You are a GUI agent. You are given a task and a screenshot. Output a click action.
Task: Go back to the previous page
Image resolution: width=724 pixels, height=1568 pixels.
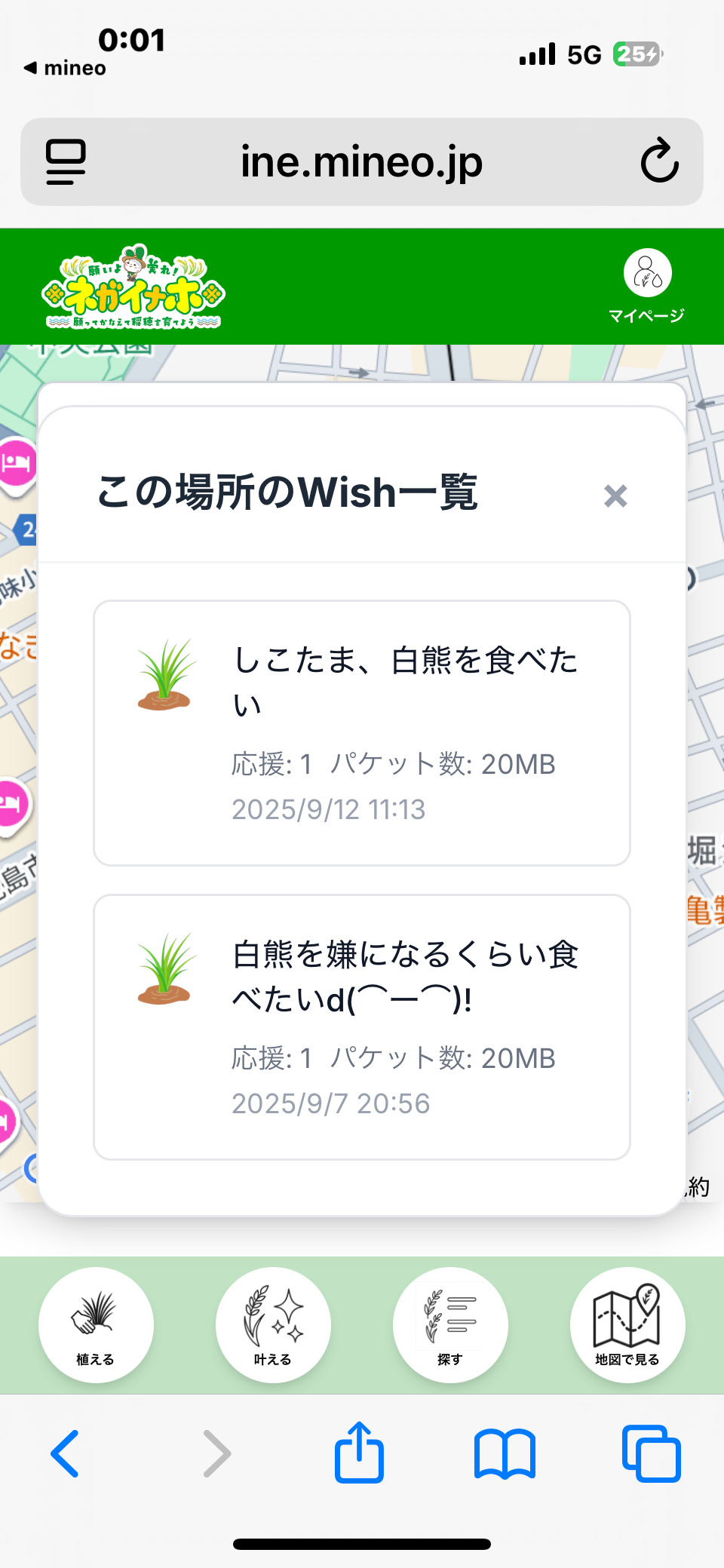66,1453
